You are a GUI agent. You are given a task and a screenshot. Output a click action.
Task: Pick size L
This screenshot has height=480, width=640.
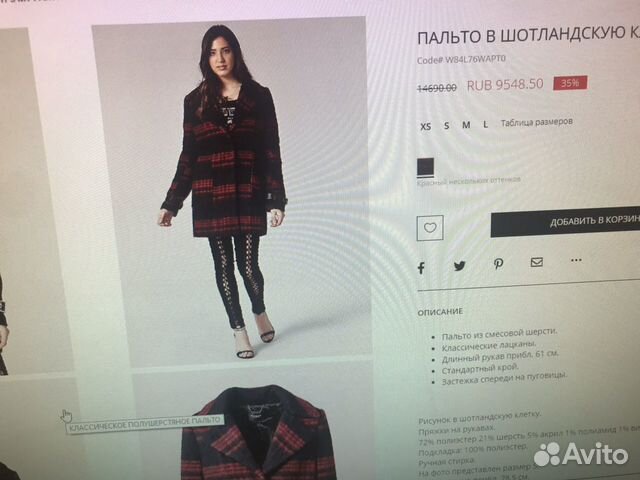click(485, 124)
